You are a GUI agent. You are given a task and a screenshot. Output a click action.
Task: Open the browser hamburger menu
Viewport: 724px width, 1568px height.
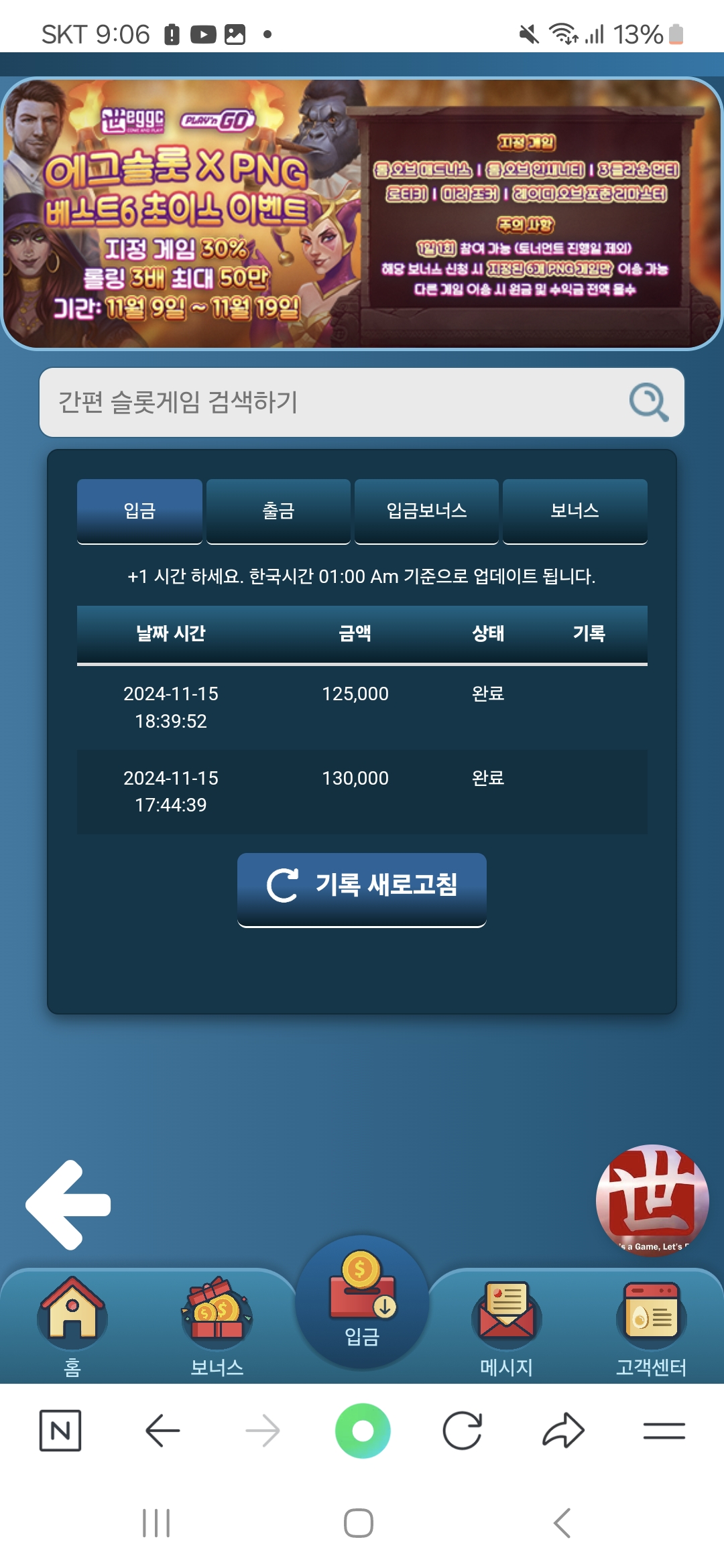pyautogui.click(x=664, y=1431)
